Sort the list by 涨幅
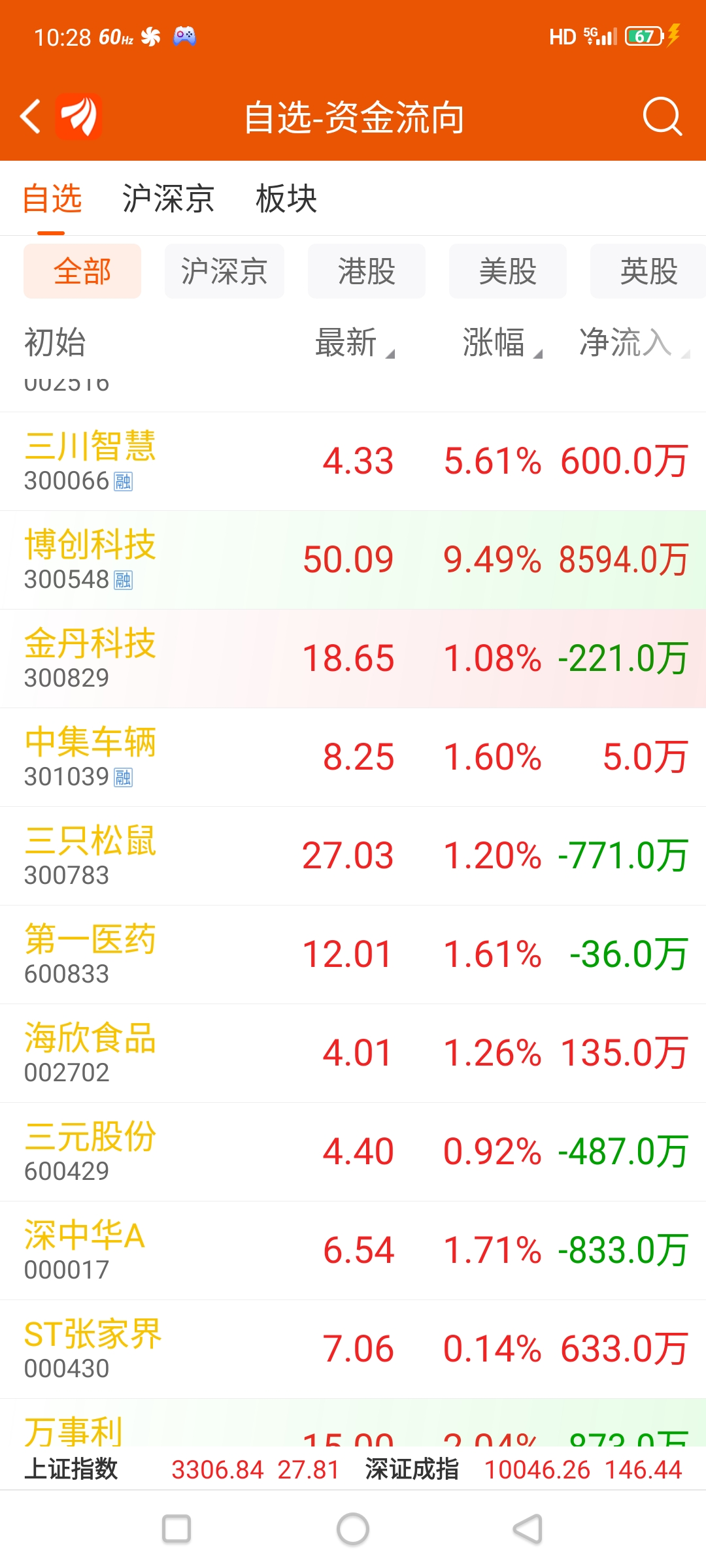706x1568 pixels. (x=502, y=343)
